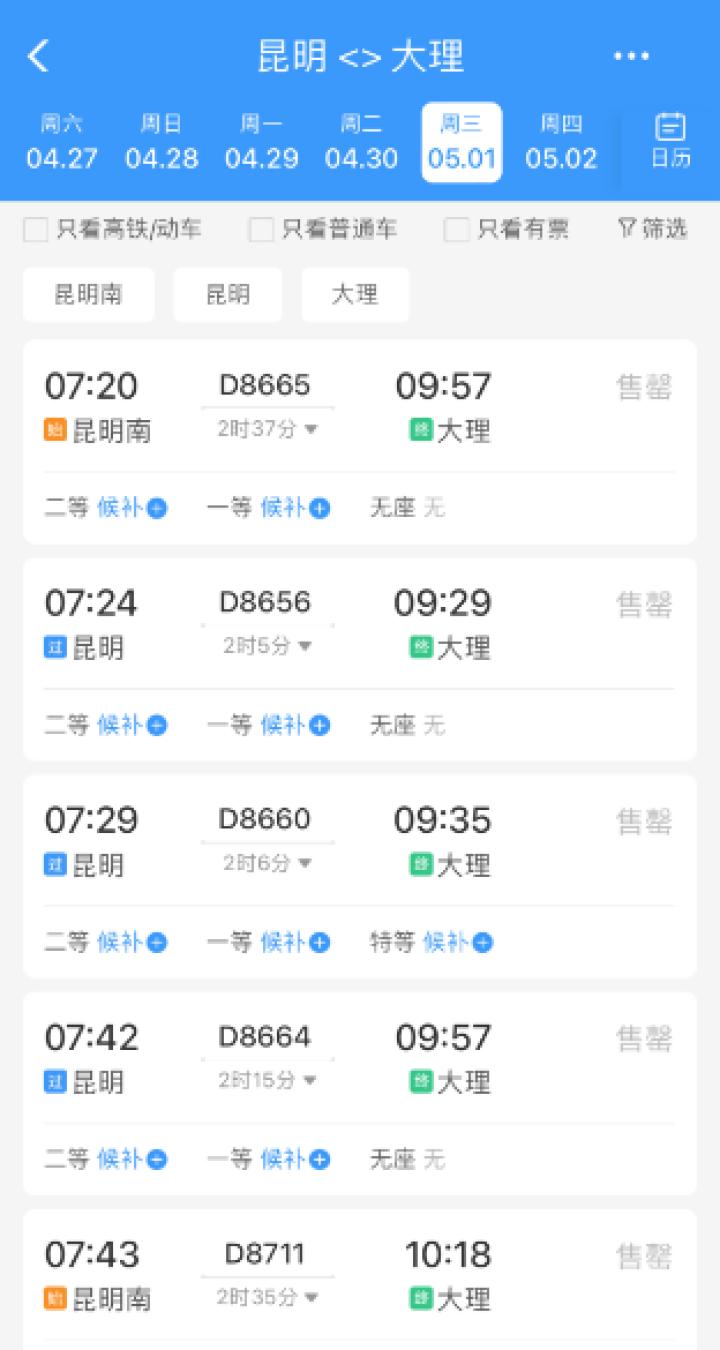Open the 筛选 filter options
The height and width of the screenshot is (1350, 720).
(x=651, y=228)
